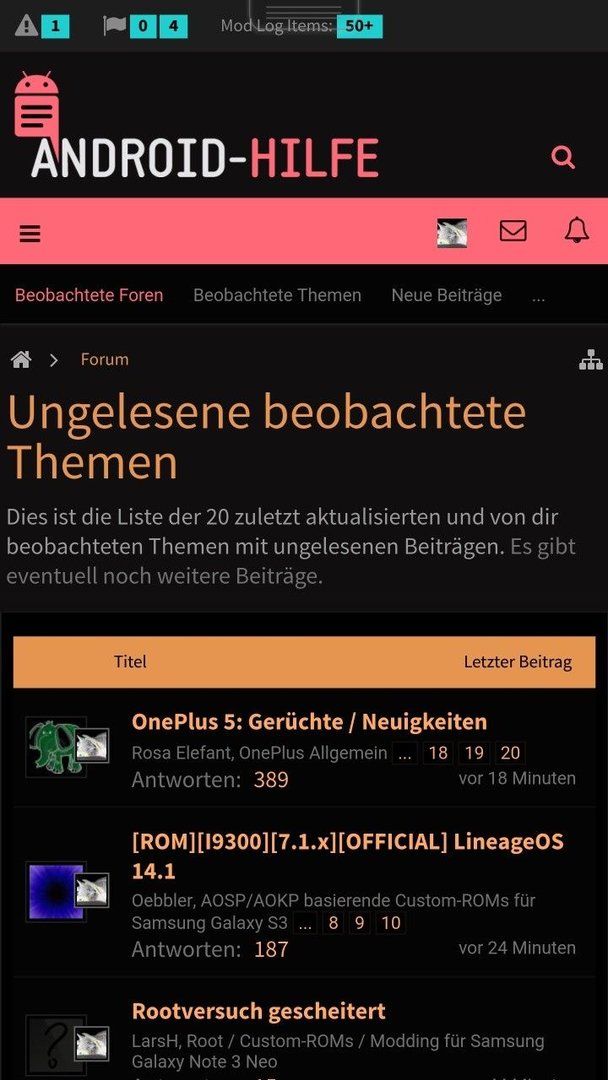Switch to Beobachtete Foren tab

click(x=89, y=295)
